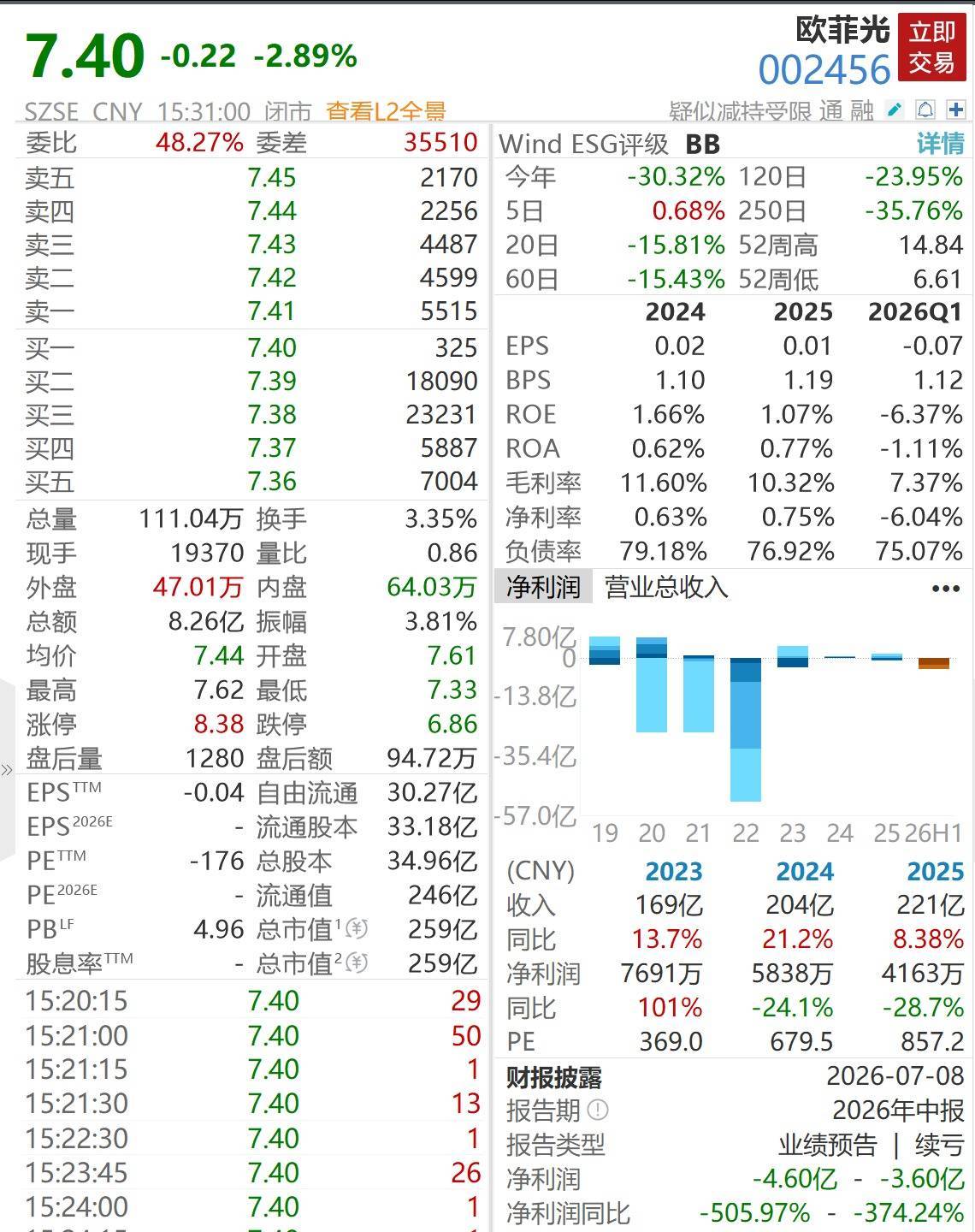
Task: Tap the 总市值1 currency icon
Action: pos(357,929)
